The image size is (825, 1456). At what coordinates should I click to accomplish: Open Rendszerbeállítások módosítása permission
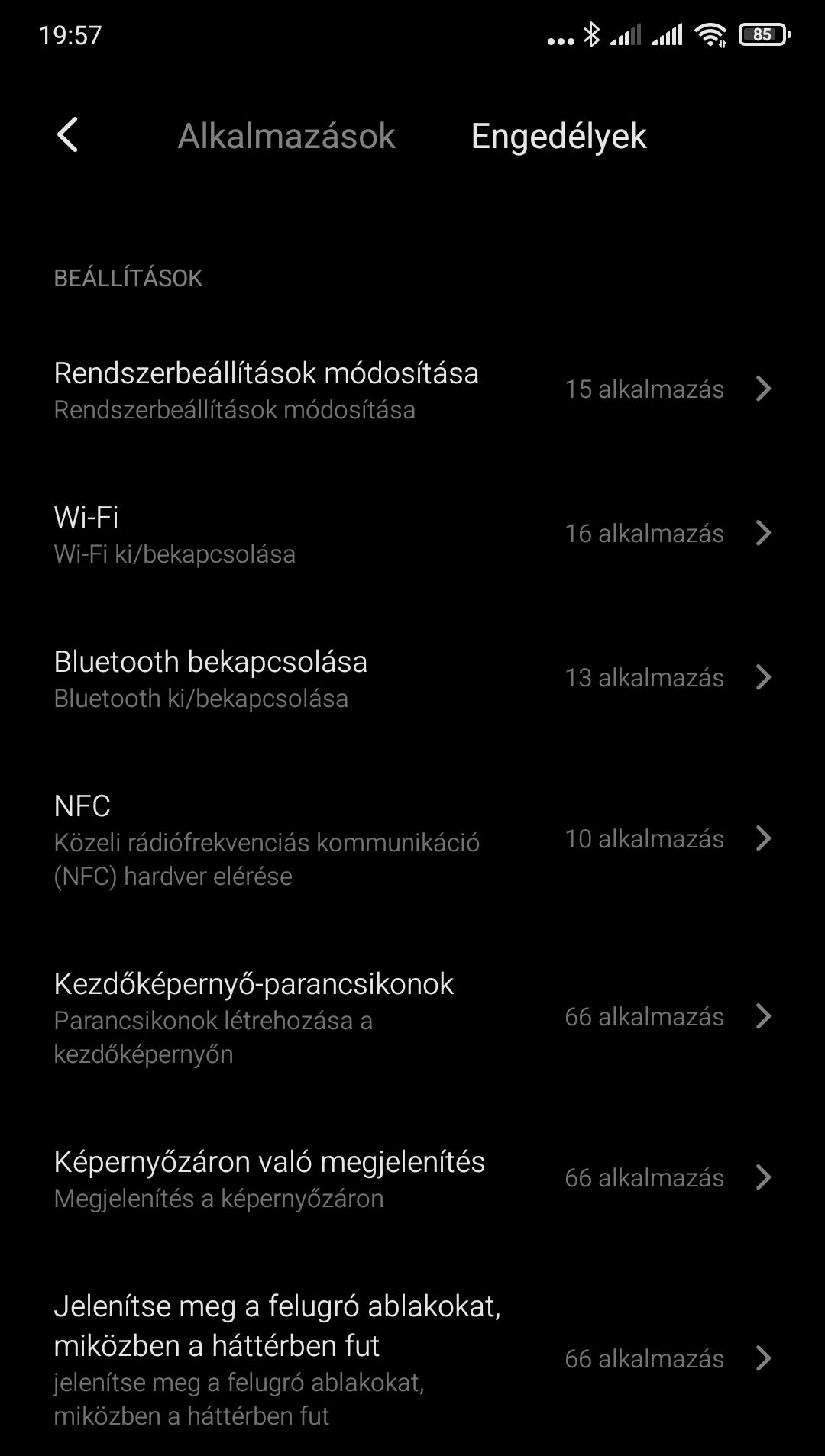[412, 389]
